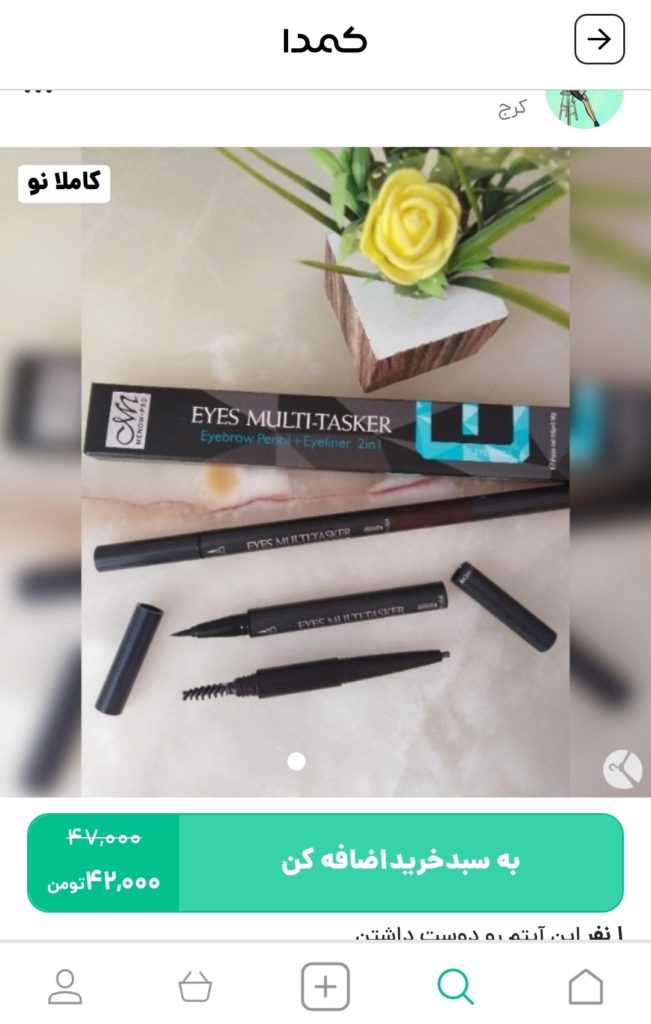Tap the arrow icon in the top bar
651x1024 pixels.
[599, 40]
